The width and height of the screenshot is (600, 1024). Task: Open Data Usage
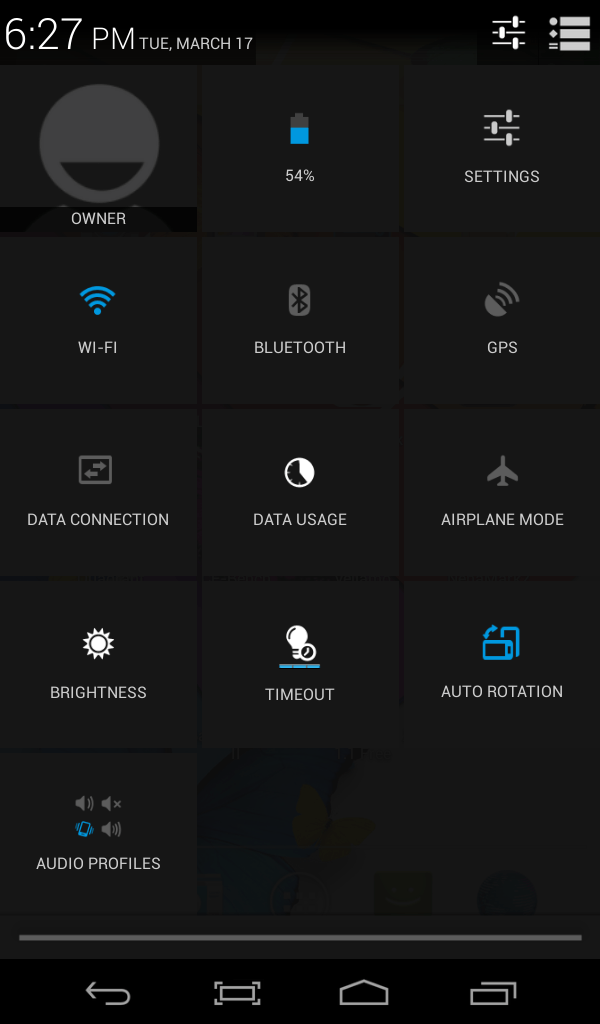pos(300,492)
